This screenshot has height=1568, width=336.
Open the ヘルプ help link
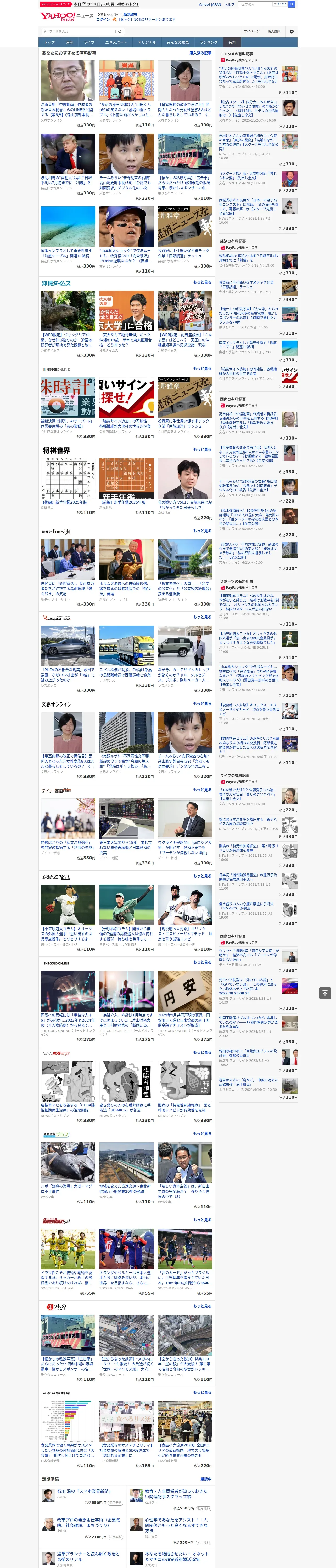coord(229,4)
